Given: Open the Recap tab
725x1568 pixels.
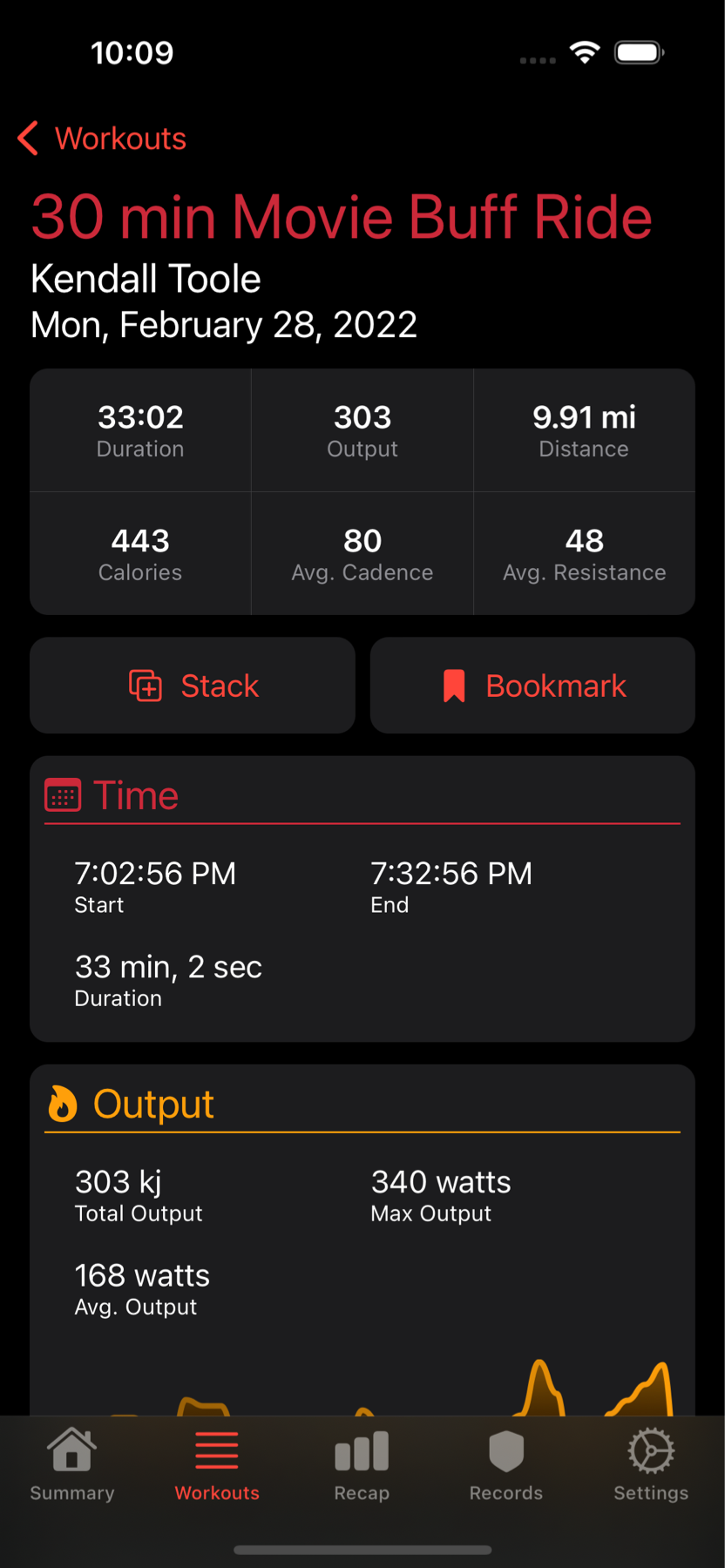Looking at the screenshot, I should pos(362,1466).
